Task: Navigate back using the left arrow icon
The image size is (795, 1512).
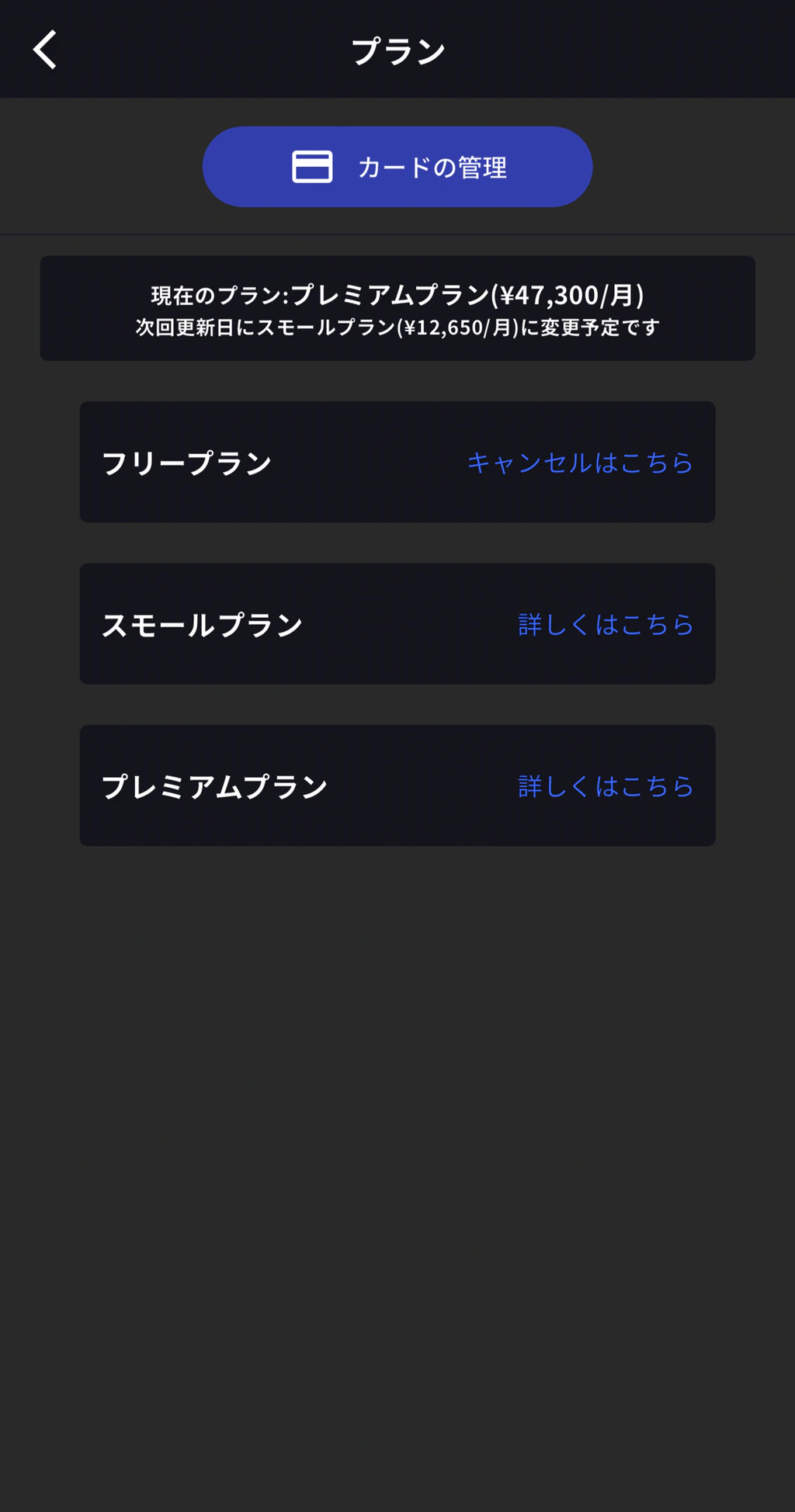Action: [x=44, y=49]
